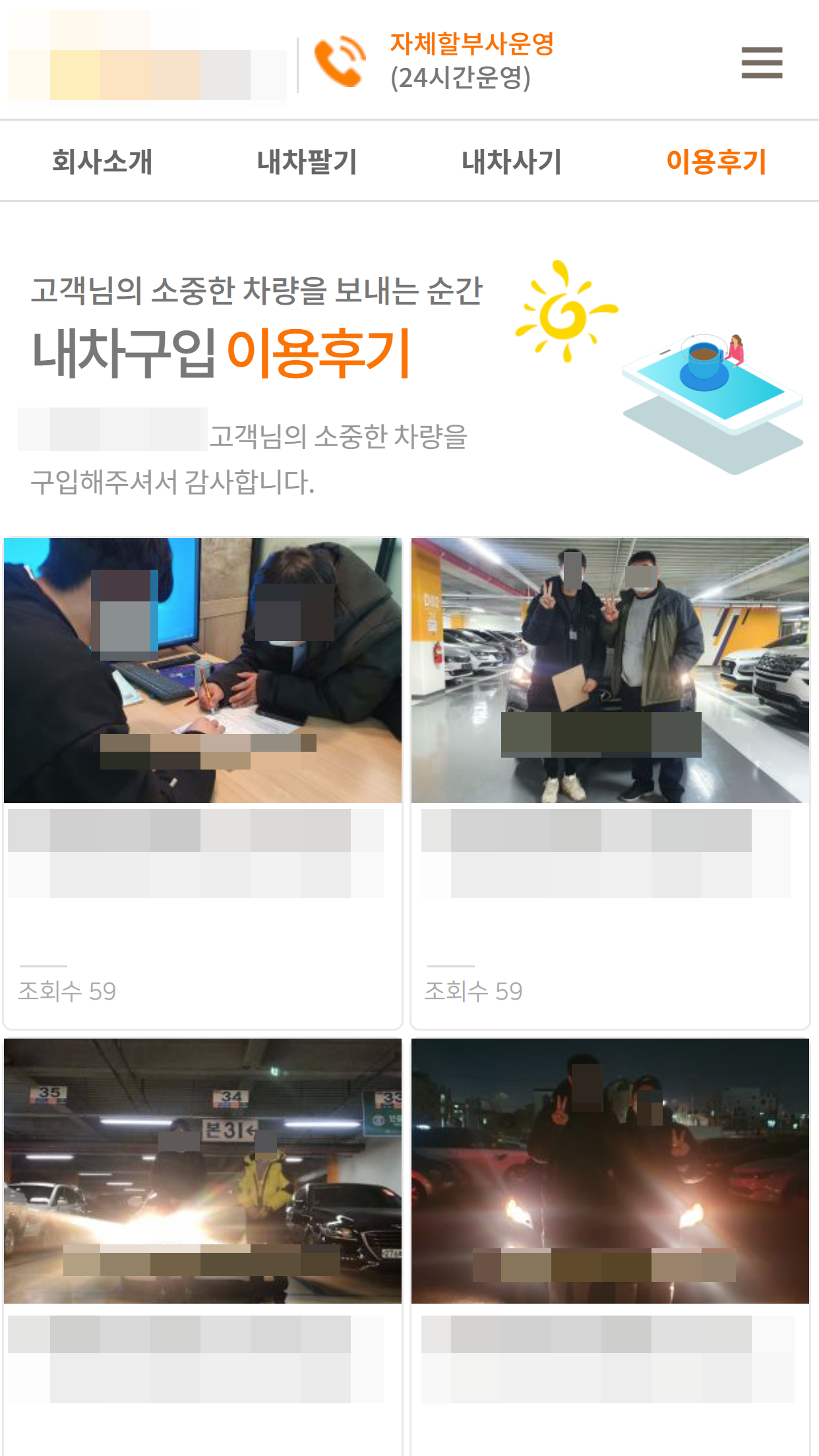The height and width of the screenshot is (1456, 819).
Task: Open the contract-signing review card
Action: coord(202,671)
